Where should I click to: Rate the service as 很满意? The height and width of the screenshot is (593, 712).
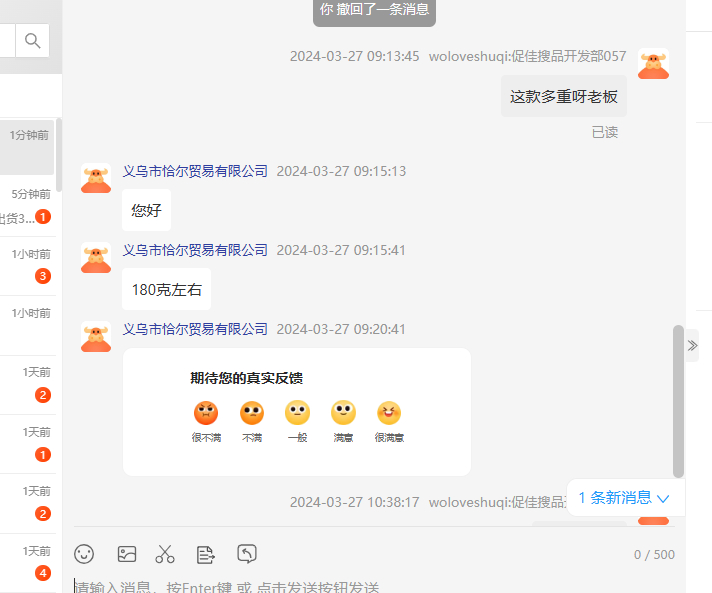[x=389, y=412]
